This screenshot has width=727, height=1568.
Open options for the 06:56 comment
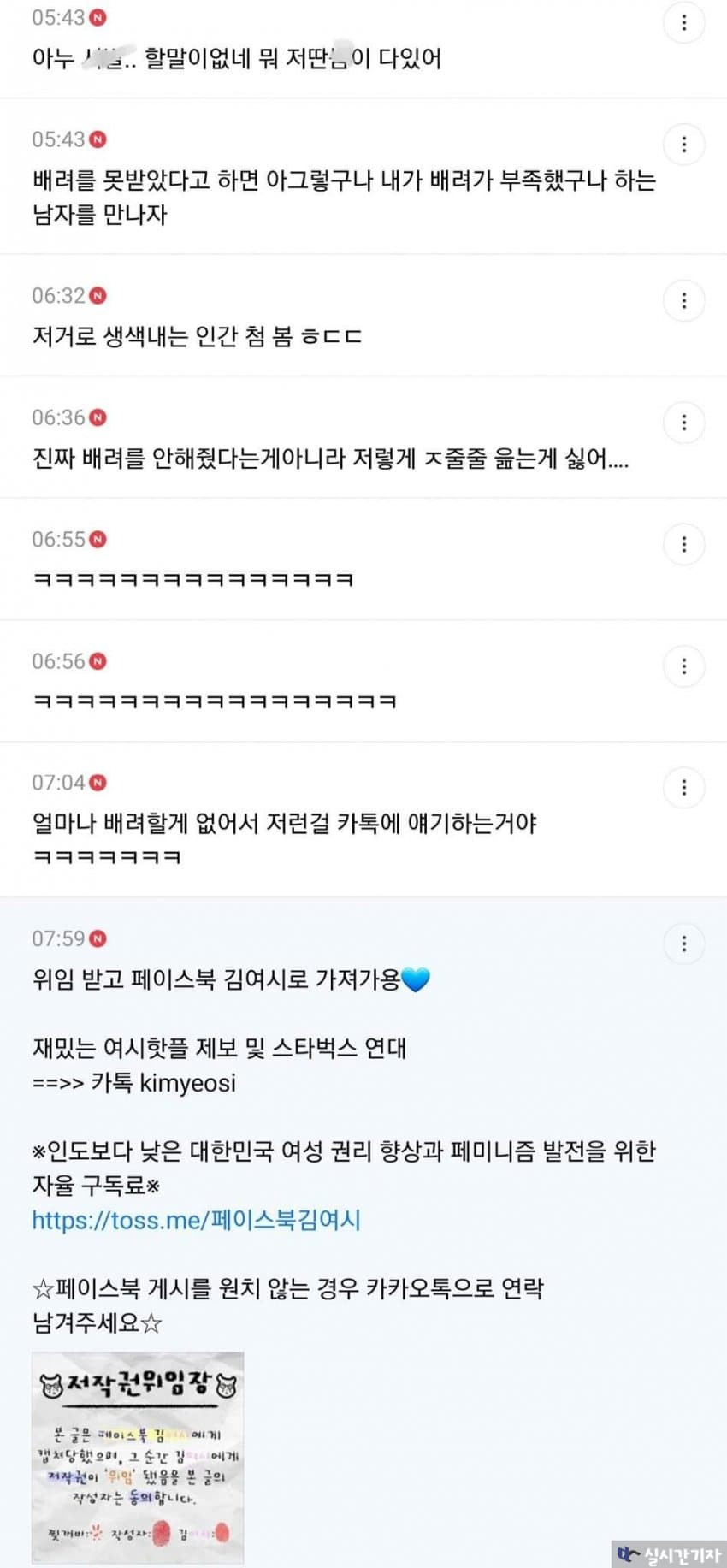tap(683, 666)
